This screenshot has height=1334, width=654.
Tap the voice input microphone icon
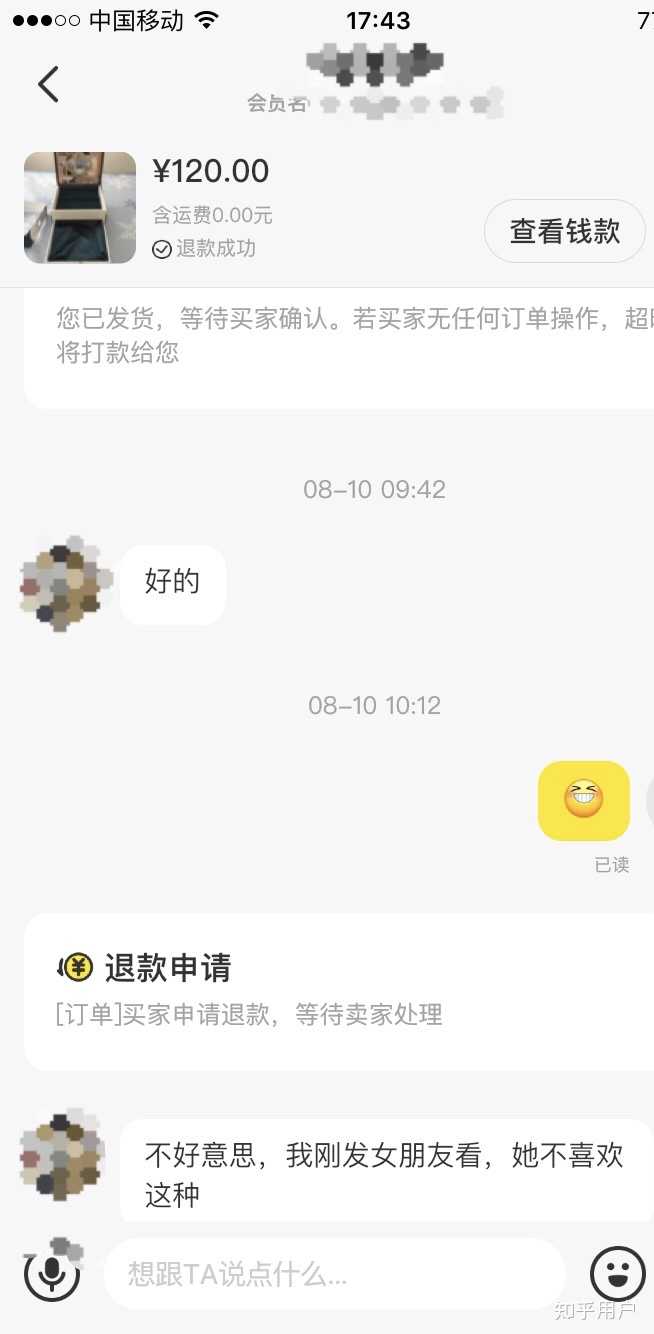(x=52, y=1273)
